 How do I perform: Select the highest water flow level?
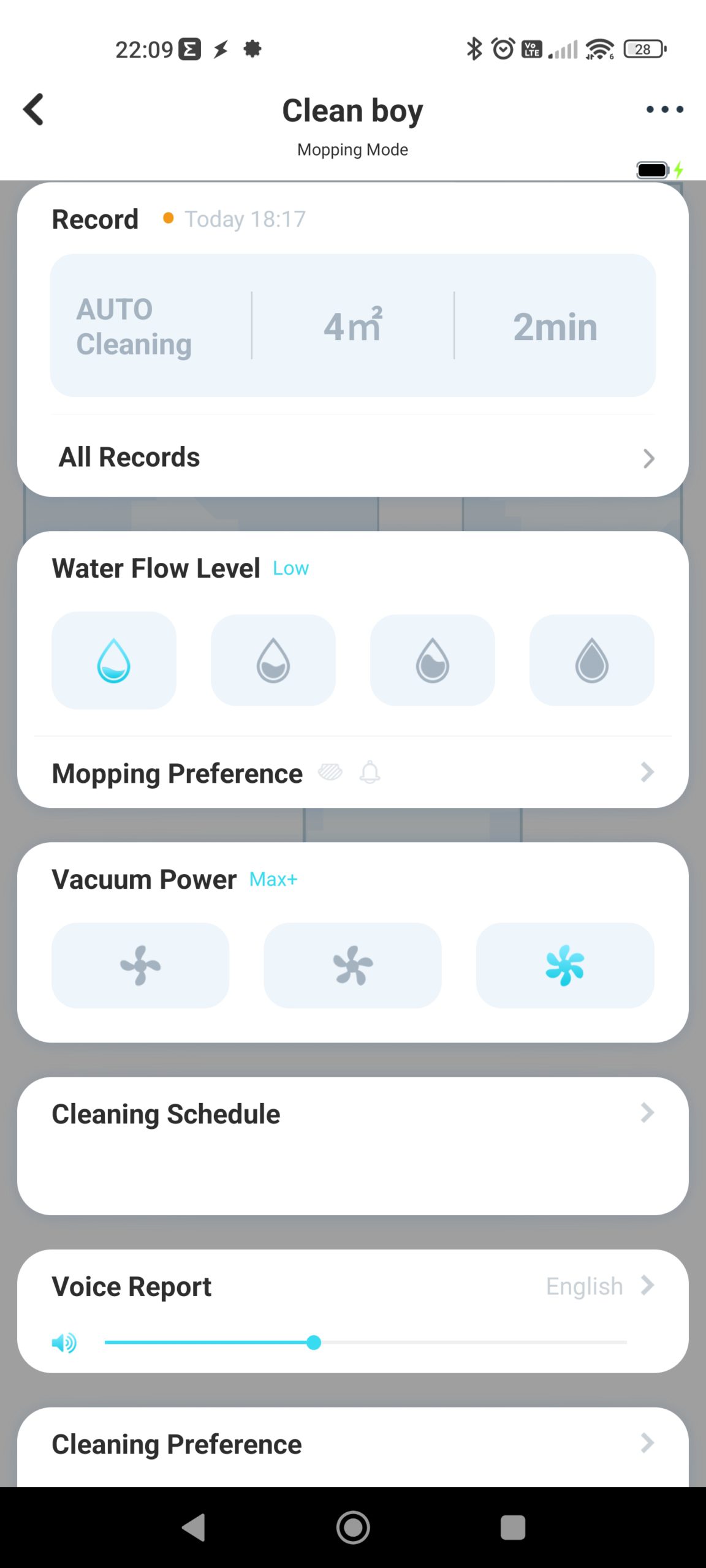click(x=592, y=660)
